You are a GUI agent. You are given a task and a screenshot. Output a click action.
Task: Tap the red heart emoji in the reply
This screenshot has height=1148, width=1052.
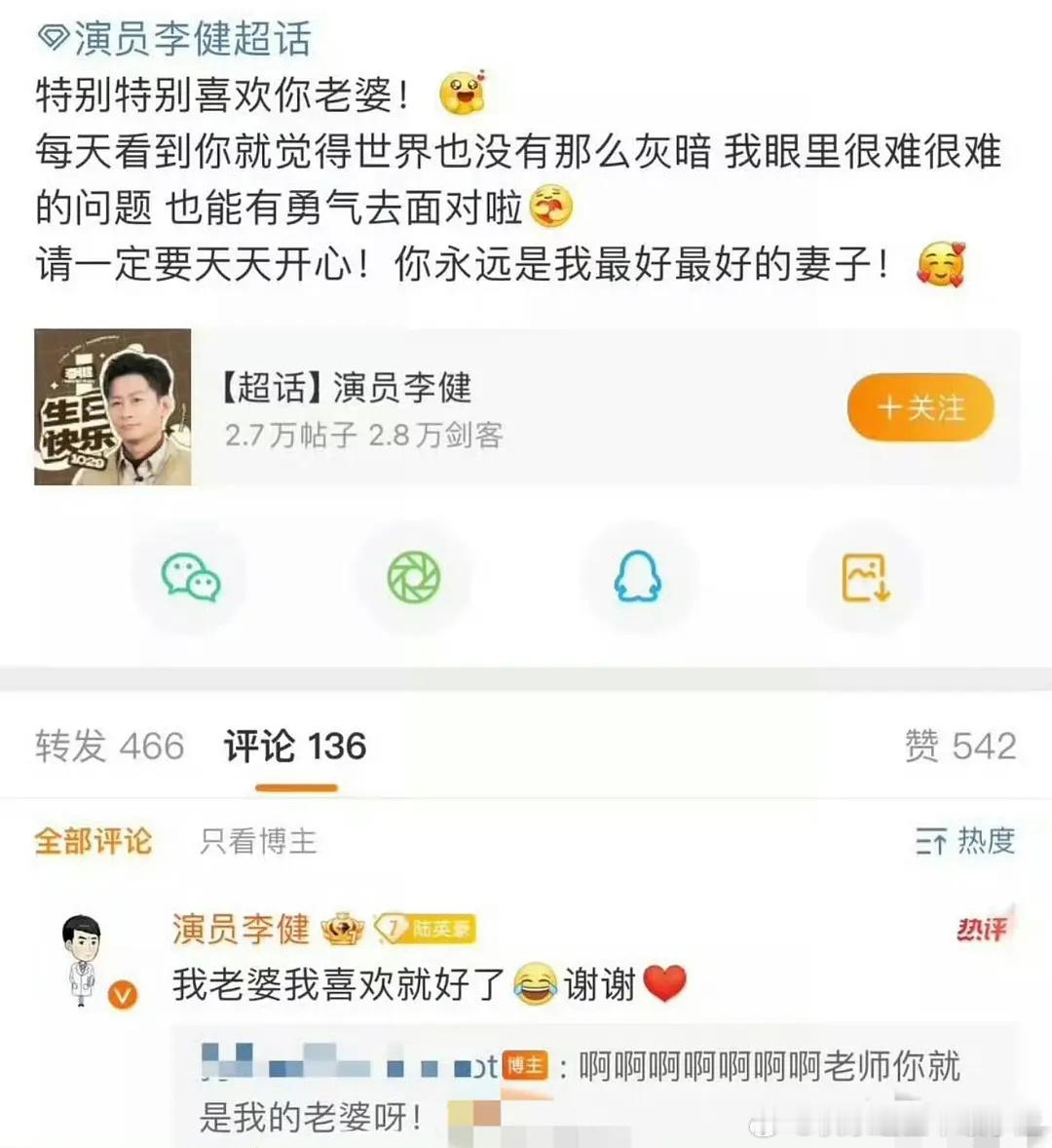[x=666, y=984]
